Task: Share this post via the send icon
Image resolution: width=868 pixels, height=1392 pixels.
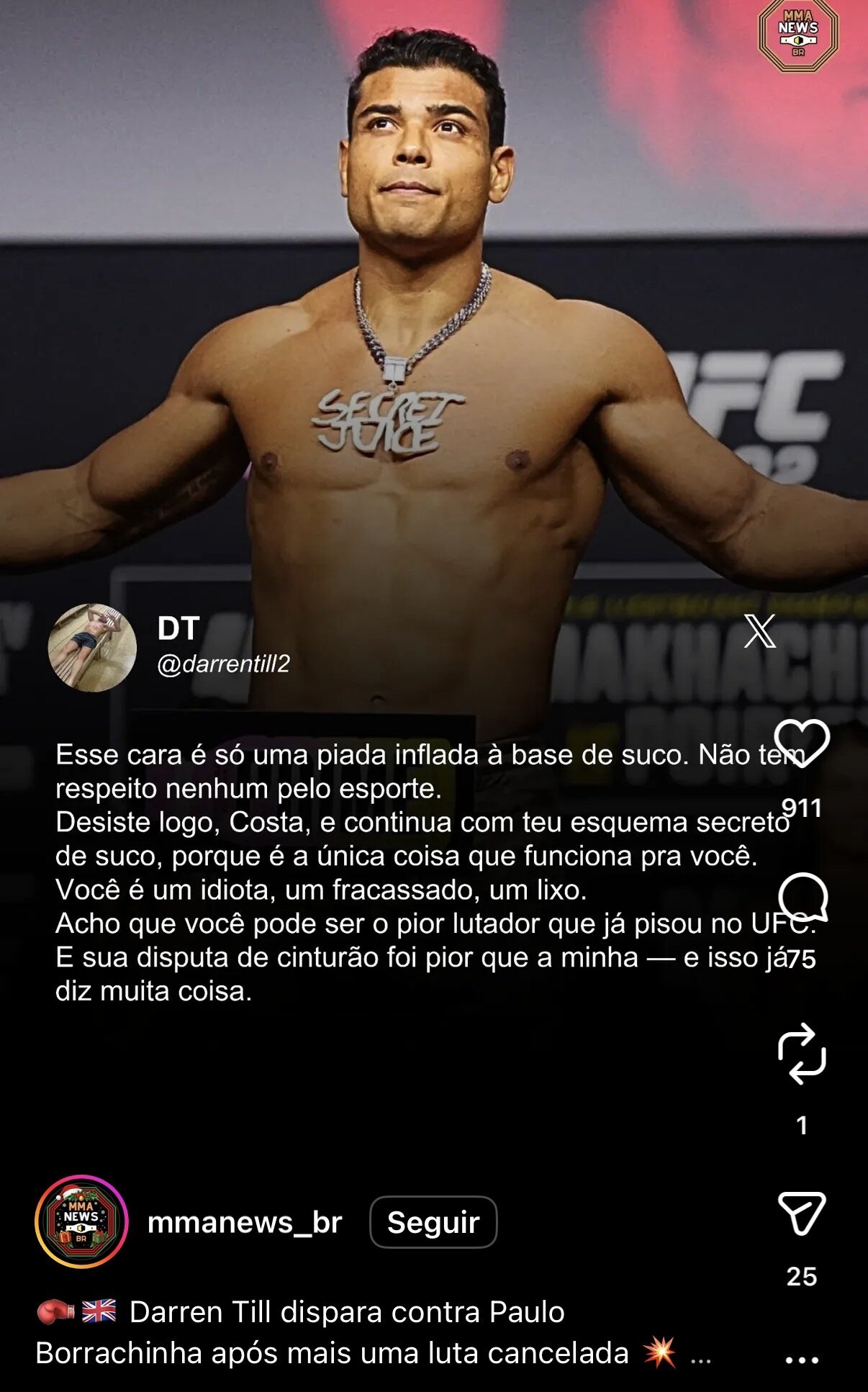Action: pyautogui.click(x=801, y=1214)
